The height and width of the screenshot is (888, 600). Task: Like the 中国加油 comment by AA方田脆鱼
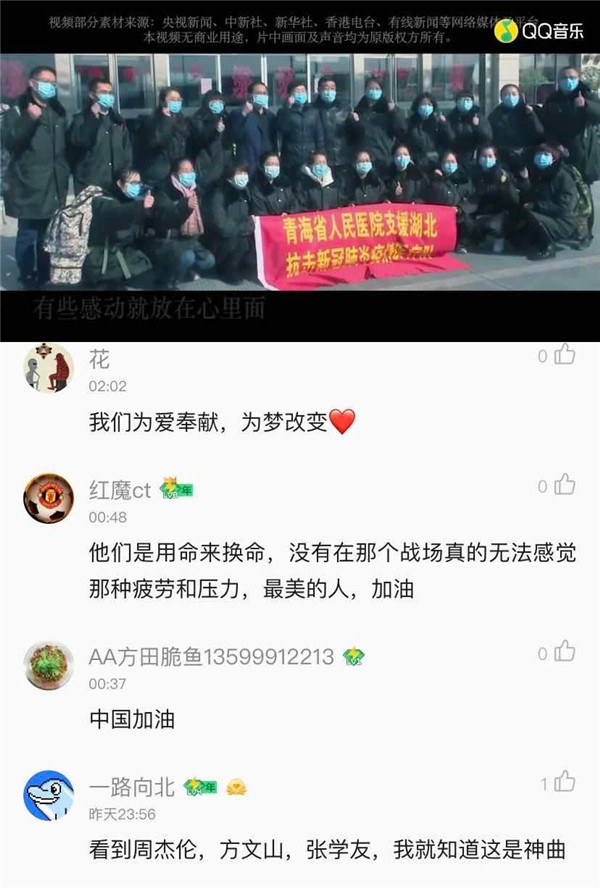566,652
